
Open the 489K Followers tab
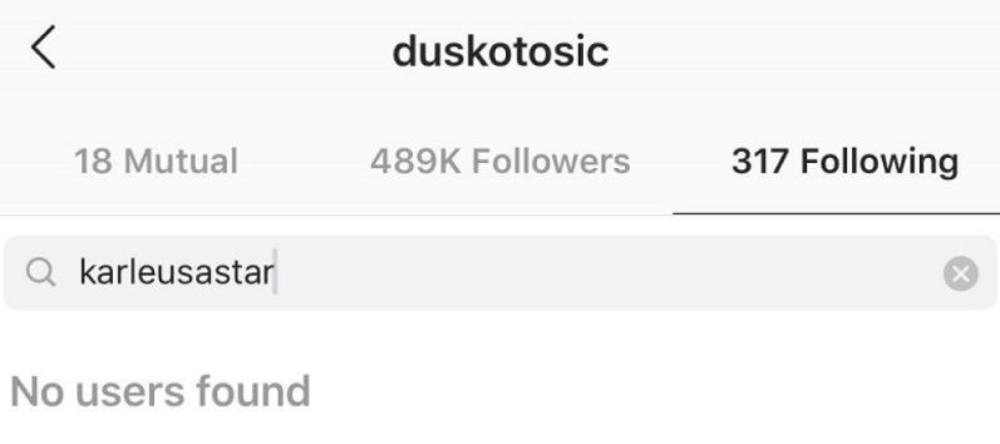pyautogui.click(x=500, y=162)
